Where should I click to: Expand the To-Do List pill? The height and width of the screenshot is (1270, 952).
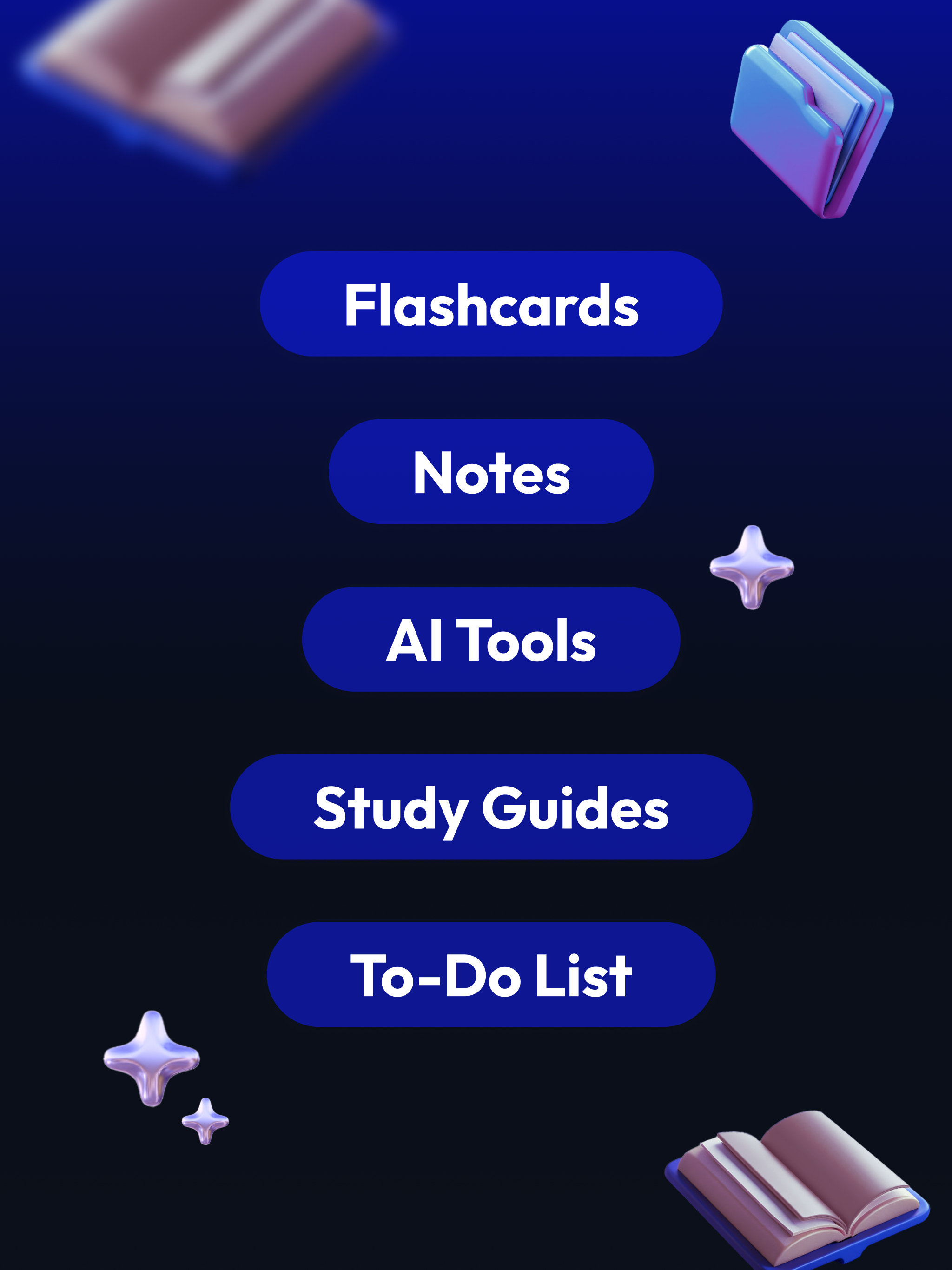[490, 972]
